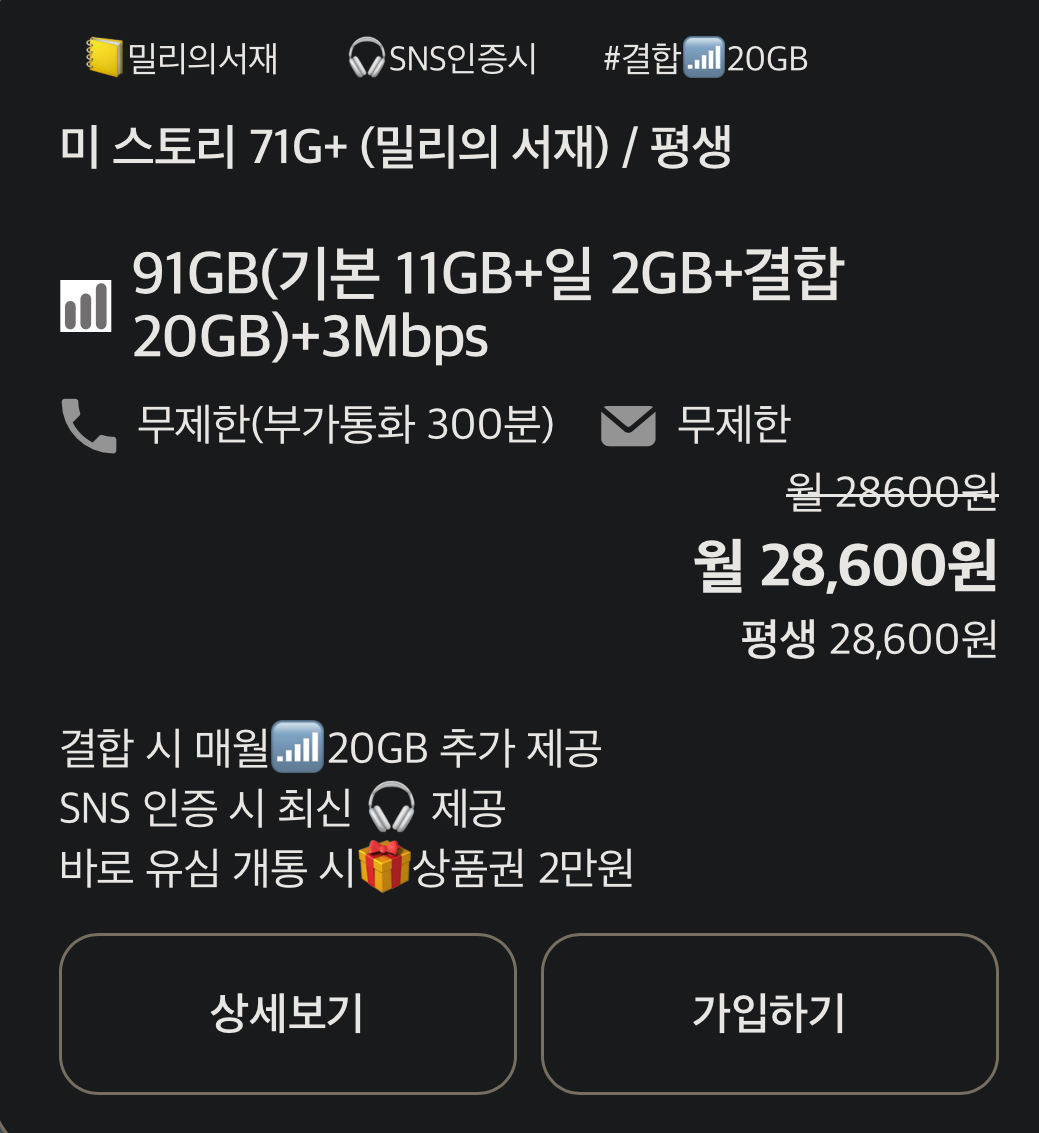1039x1133 pixels.
Task: Tap the 상세보기 button
Action: point(288,1014)
